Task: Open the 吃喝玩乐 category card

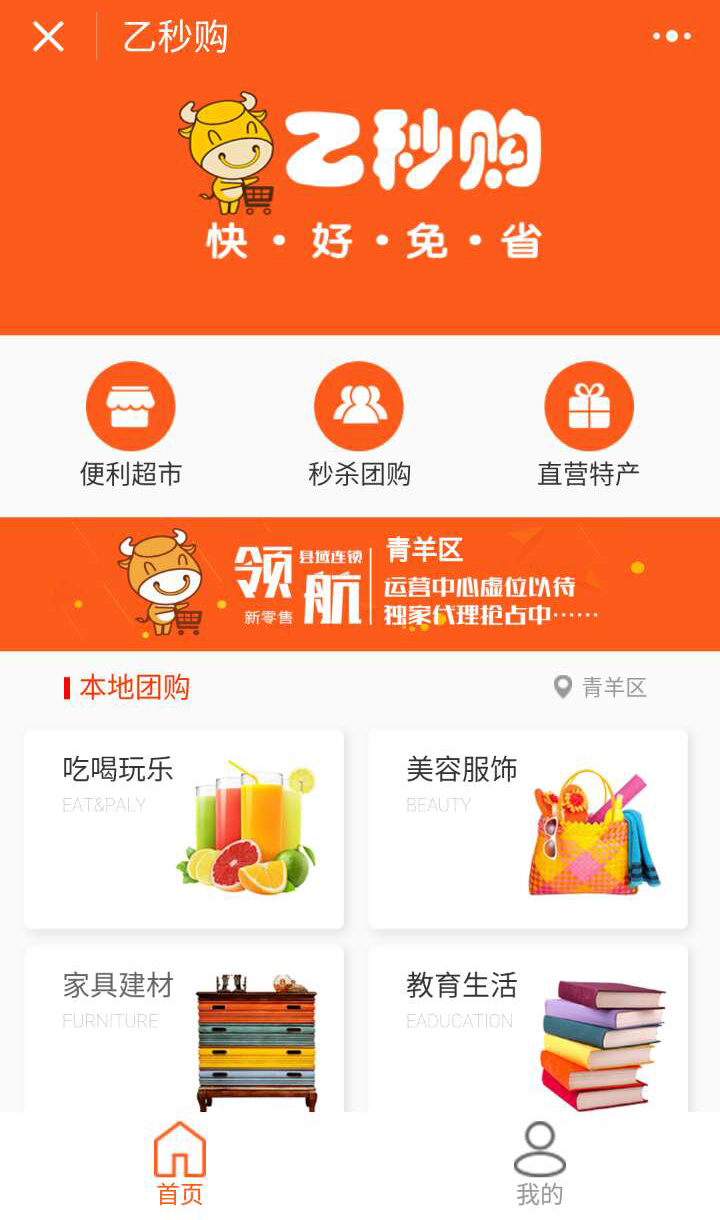Action: (184, 828)
